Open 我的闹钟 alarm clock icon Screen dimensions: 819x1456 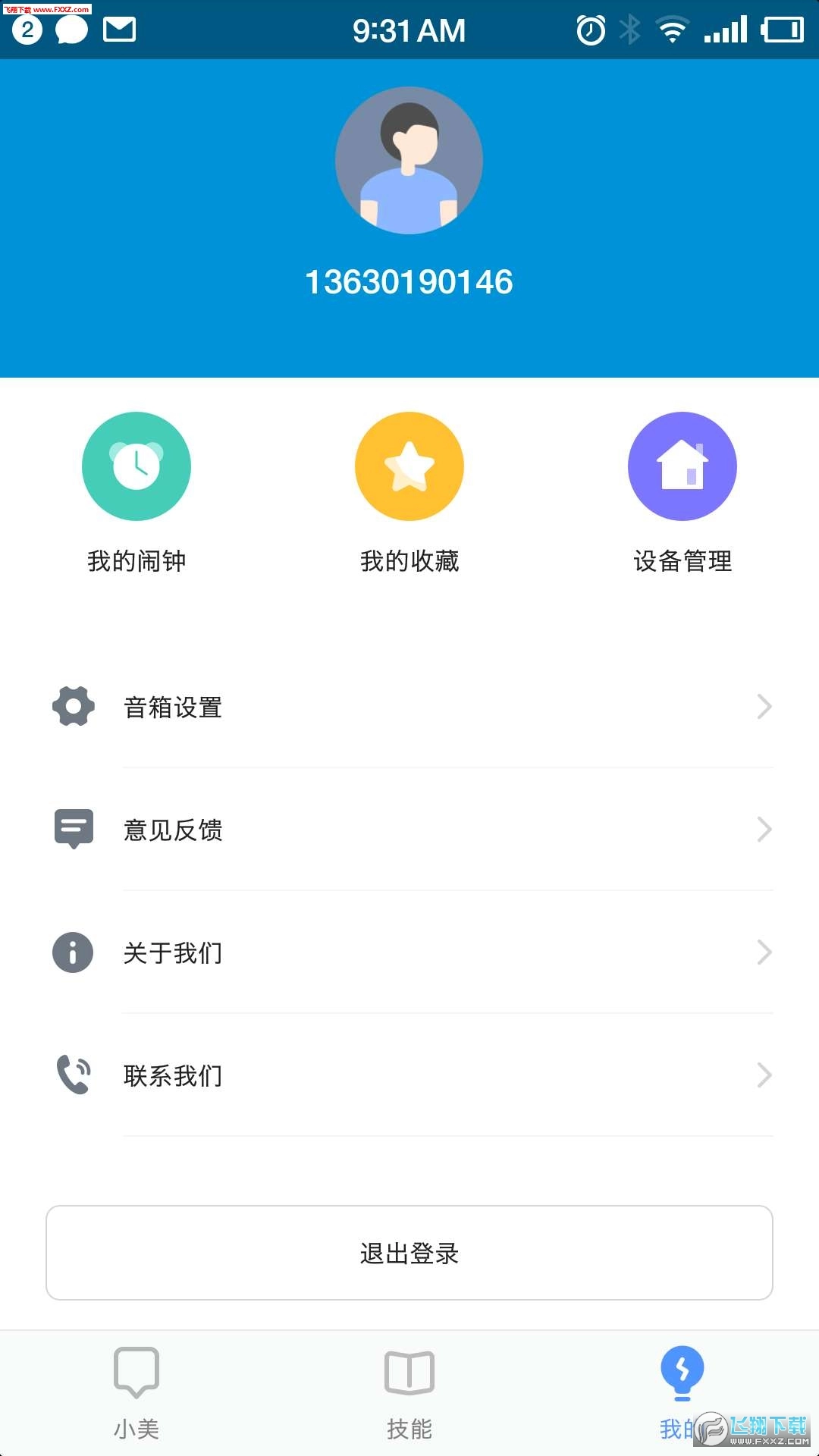136,466
